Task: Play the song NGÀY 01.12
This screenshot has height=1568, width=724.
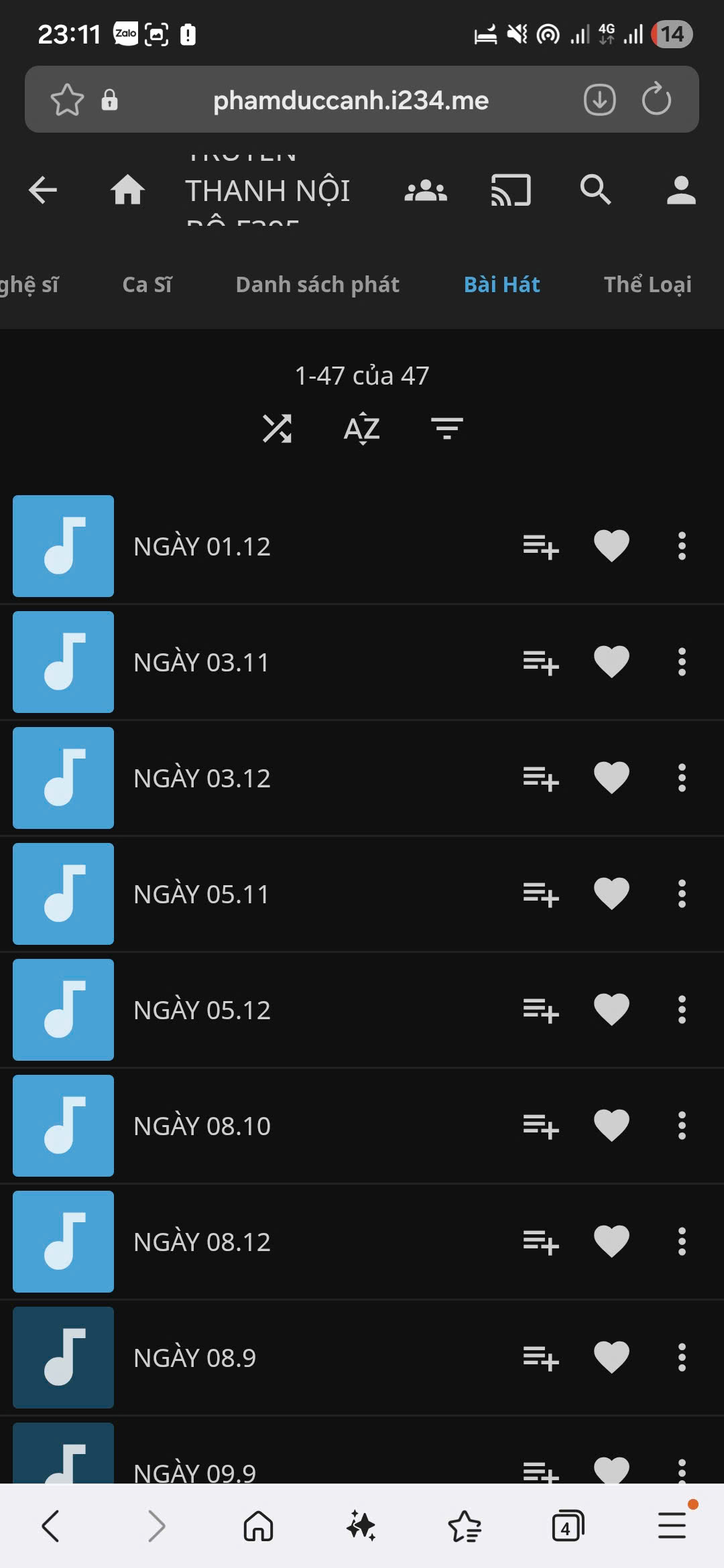Action: [x=64, y=546]
